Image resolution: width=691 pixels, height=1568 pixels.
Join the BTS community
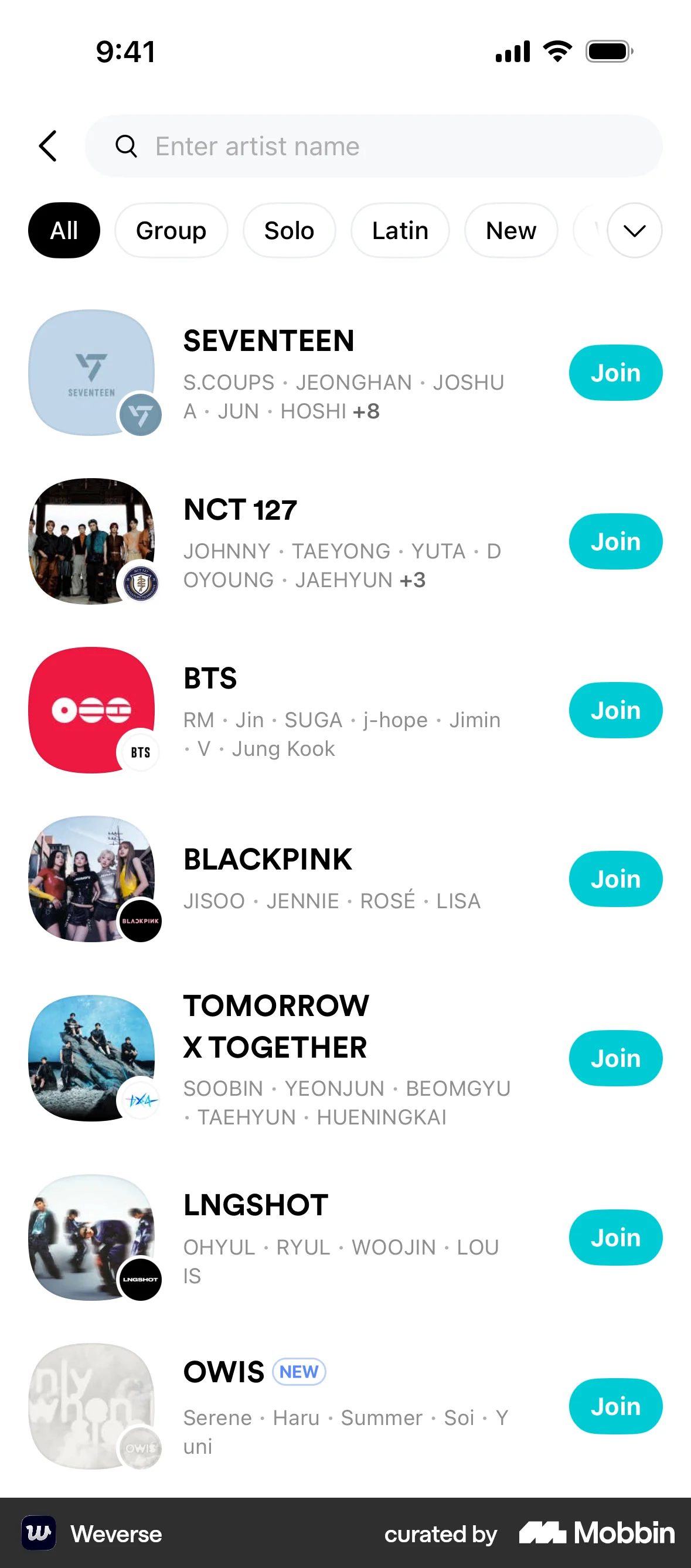pyautogui.click(x=615, y=710)
